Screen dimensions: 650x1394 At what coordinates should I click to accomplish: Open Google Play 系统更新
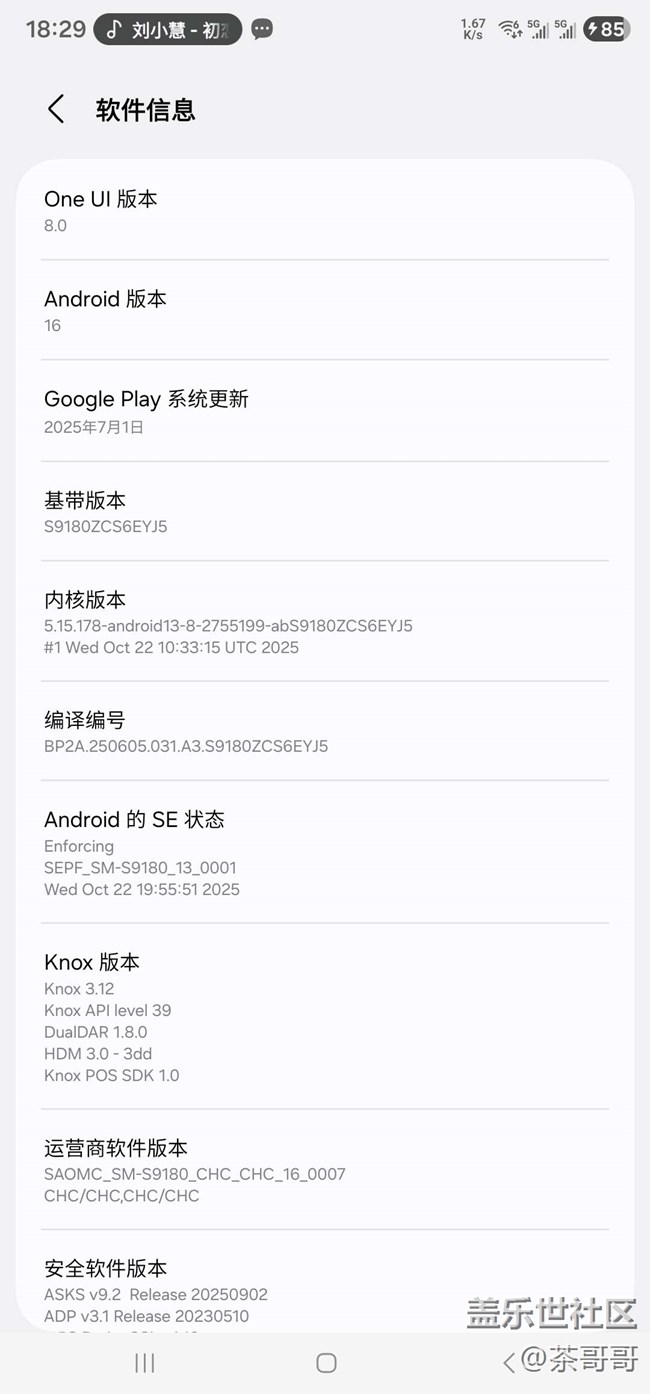pyautogui.click(x=325, y=411)
